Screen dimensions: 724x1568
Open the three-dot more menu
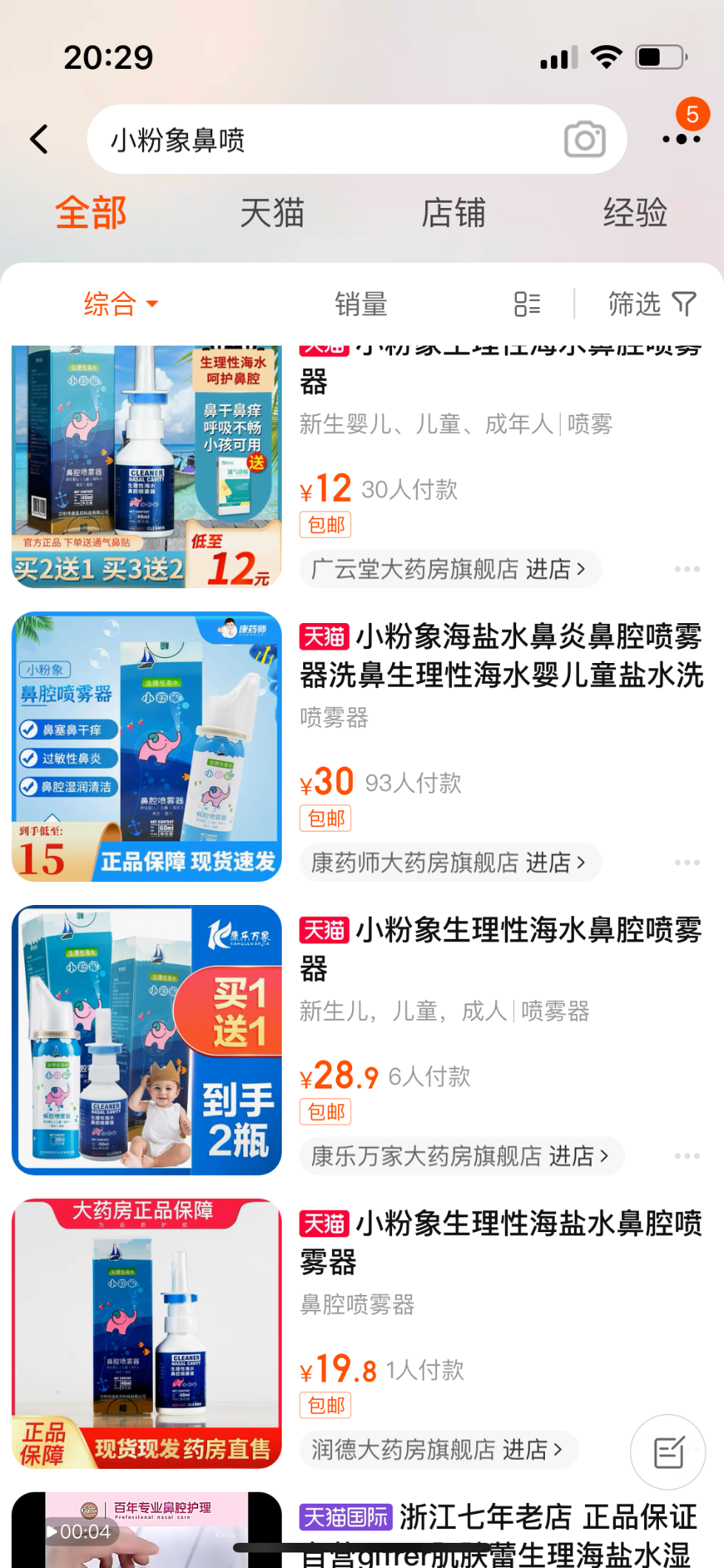[681, 139]
